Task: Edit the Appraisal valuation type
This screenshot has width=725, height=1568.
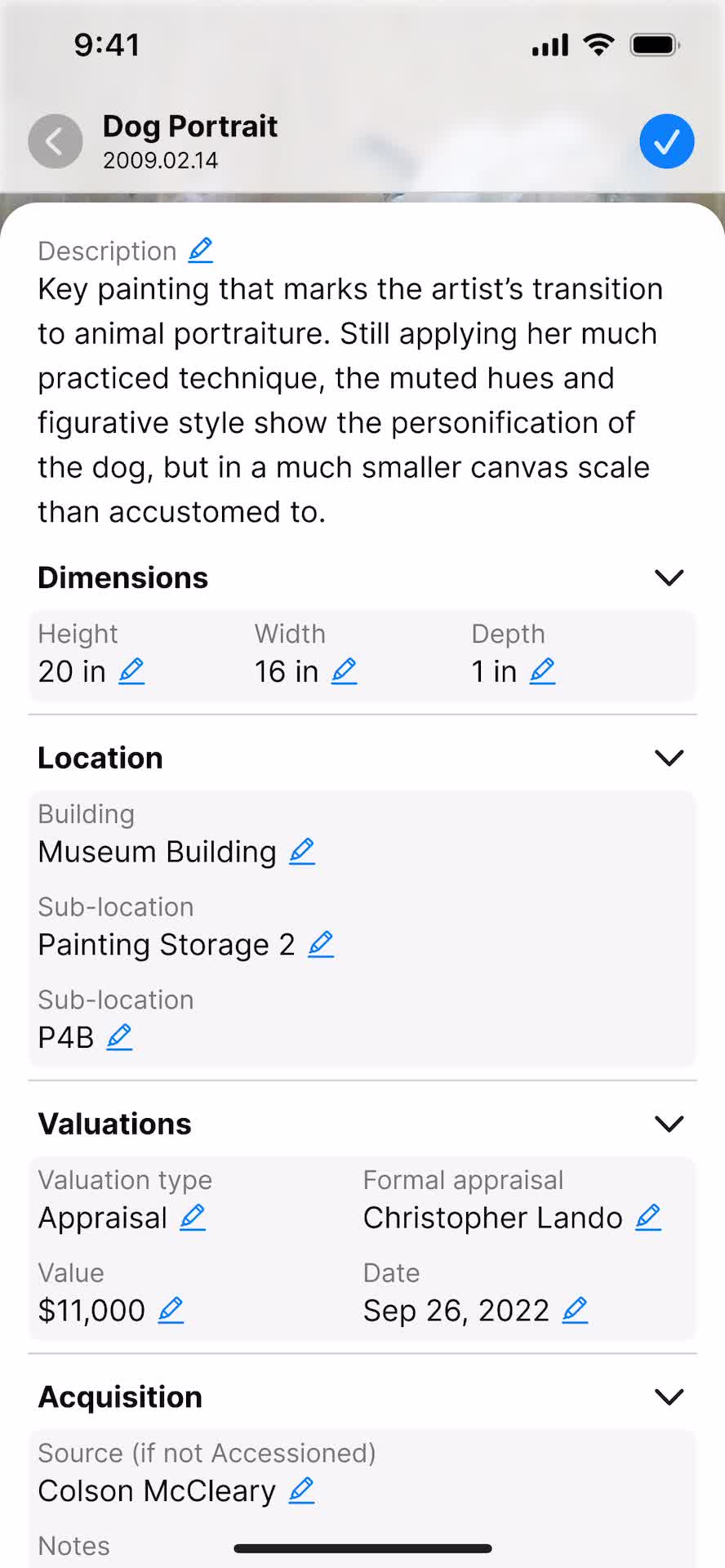Action: pos(193,1218)
